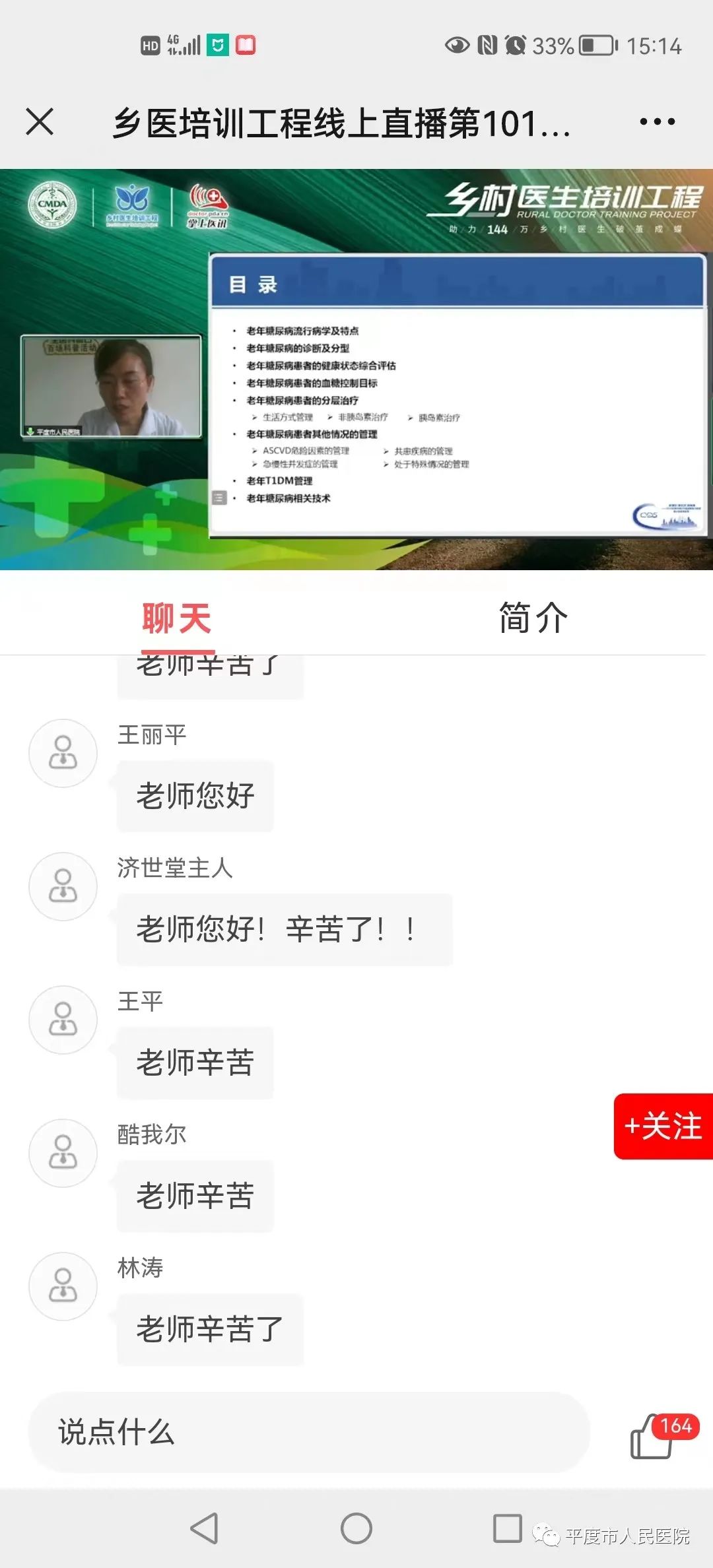The image size is (713, 1568).
Task: Open 王丽平's avatar
Action: pyautogui.click(x=63, y=753)
